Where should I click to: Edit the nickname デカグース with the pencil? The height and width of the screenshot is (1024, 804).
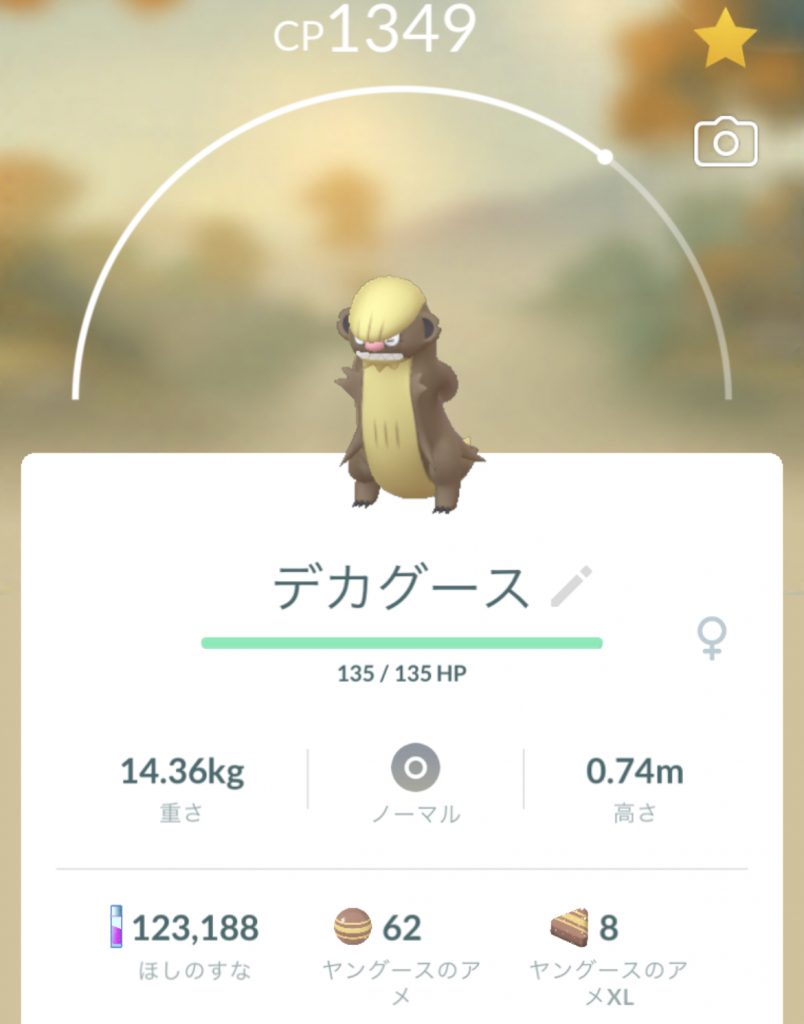[572, 587]
